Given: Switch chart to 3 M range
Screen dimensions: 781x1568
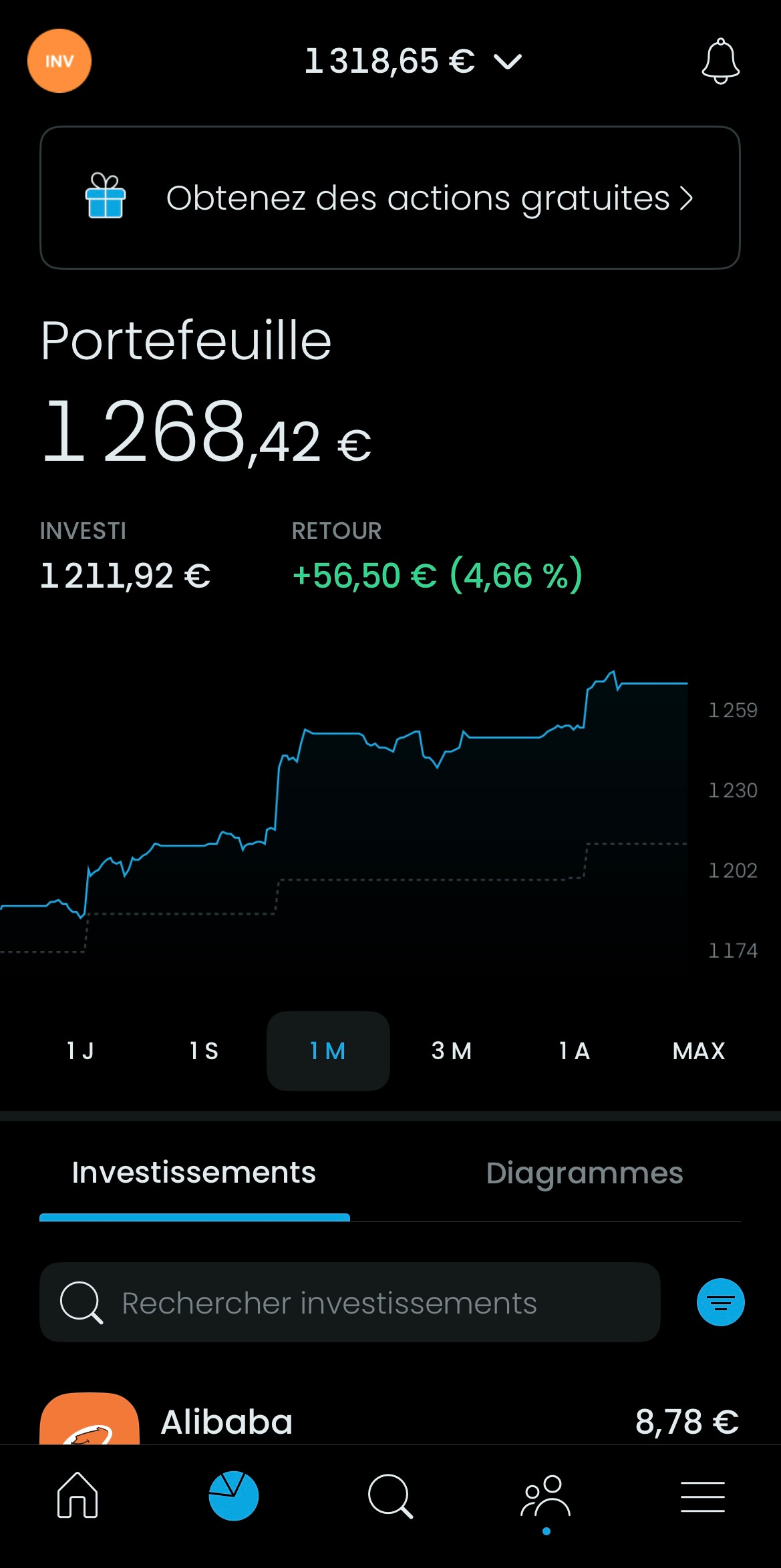Looking at the screenshot, I should click(x=452, y=1051).
